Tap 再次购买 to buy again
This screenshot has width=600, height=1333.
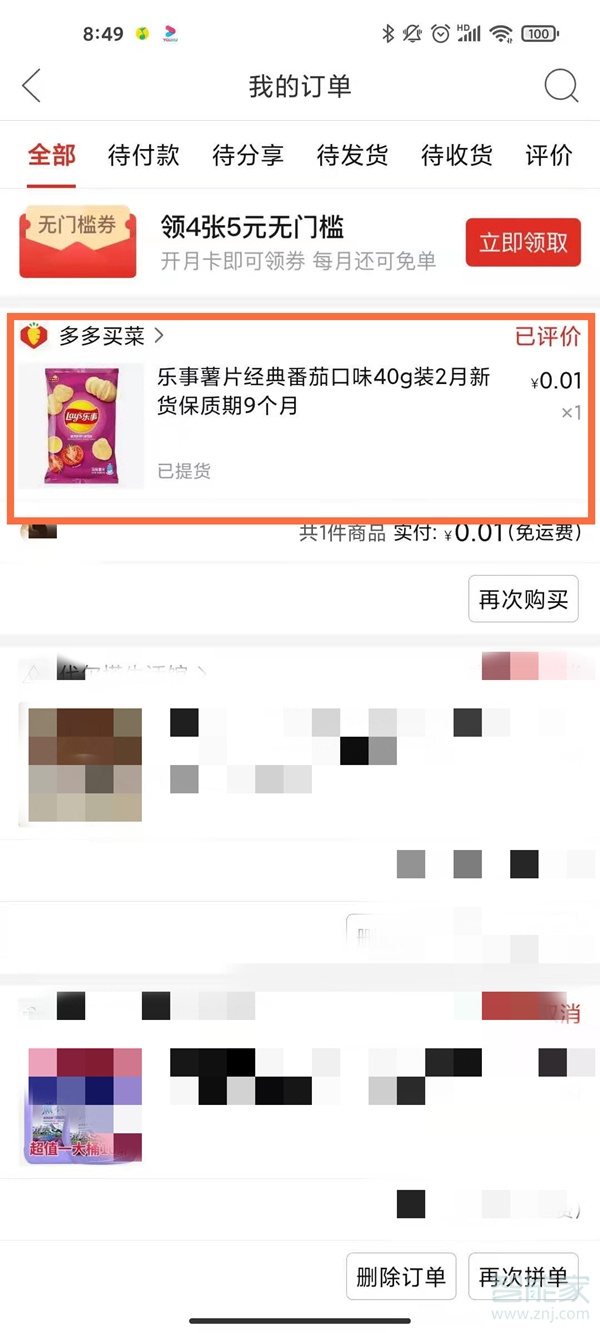523,599
